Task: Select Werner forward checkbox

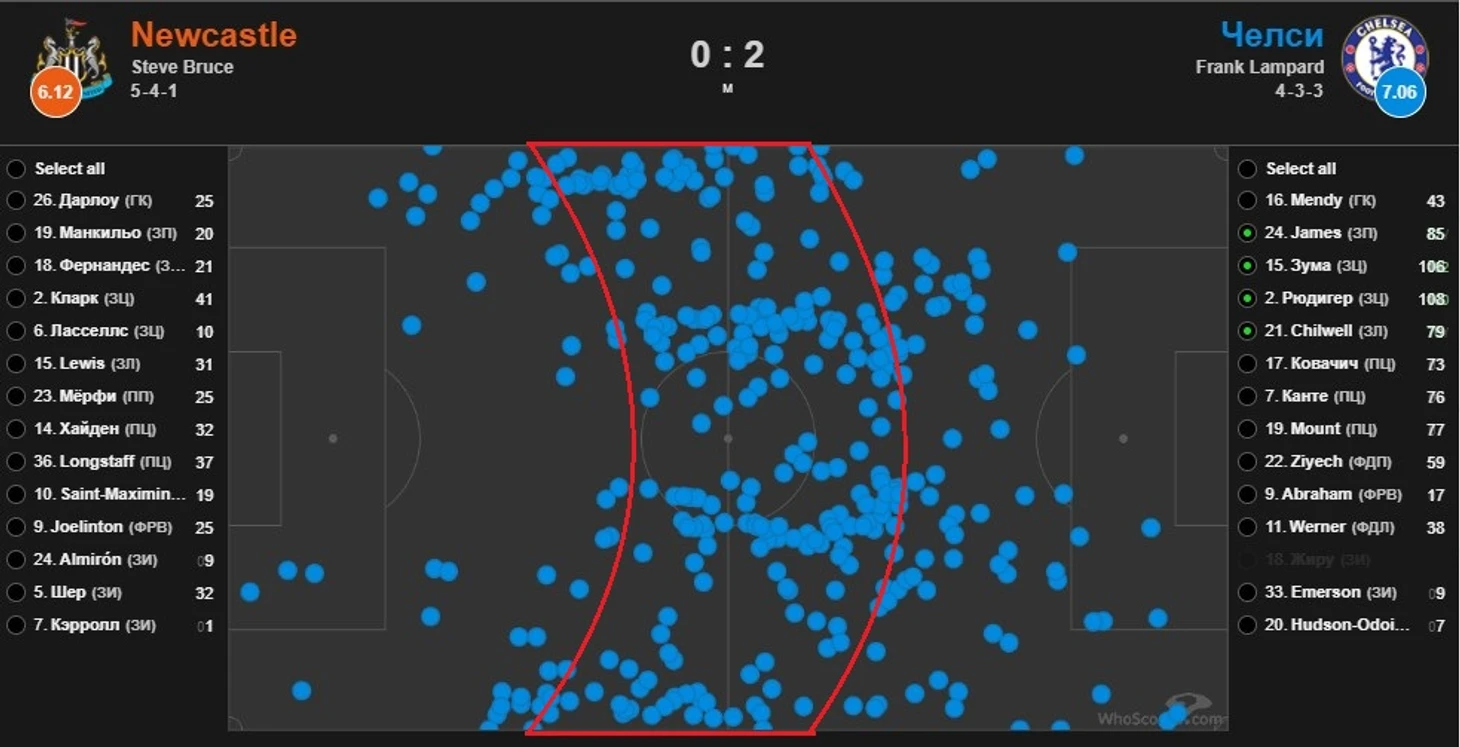Action: (x=1247, y=527)
